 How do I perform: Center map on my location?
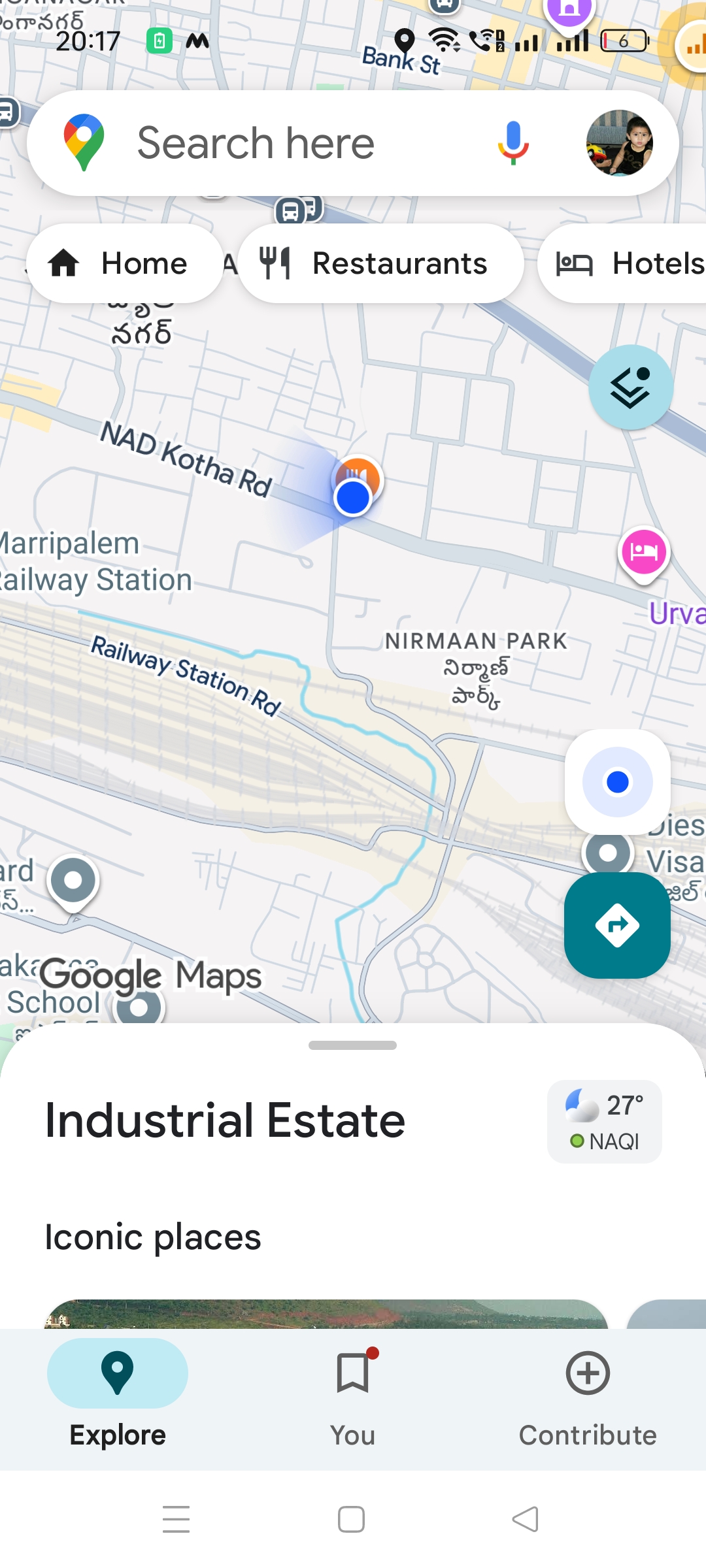pyautogui.click(x=617, y=782)
